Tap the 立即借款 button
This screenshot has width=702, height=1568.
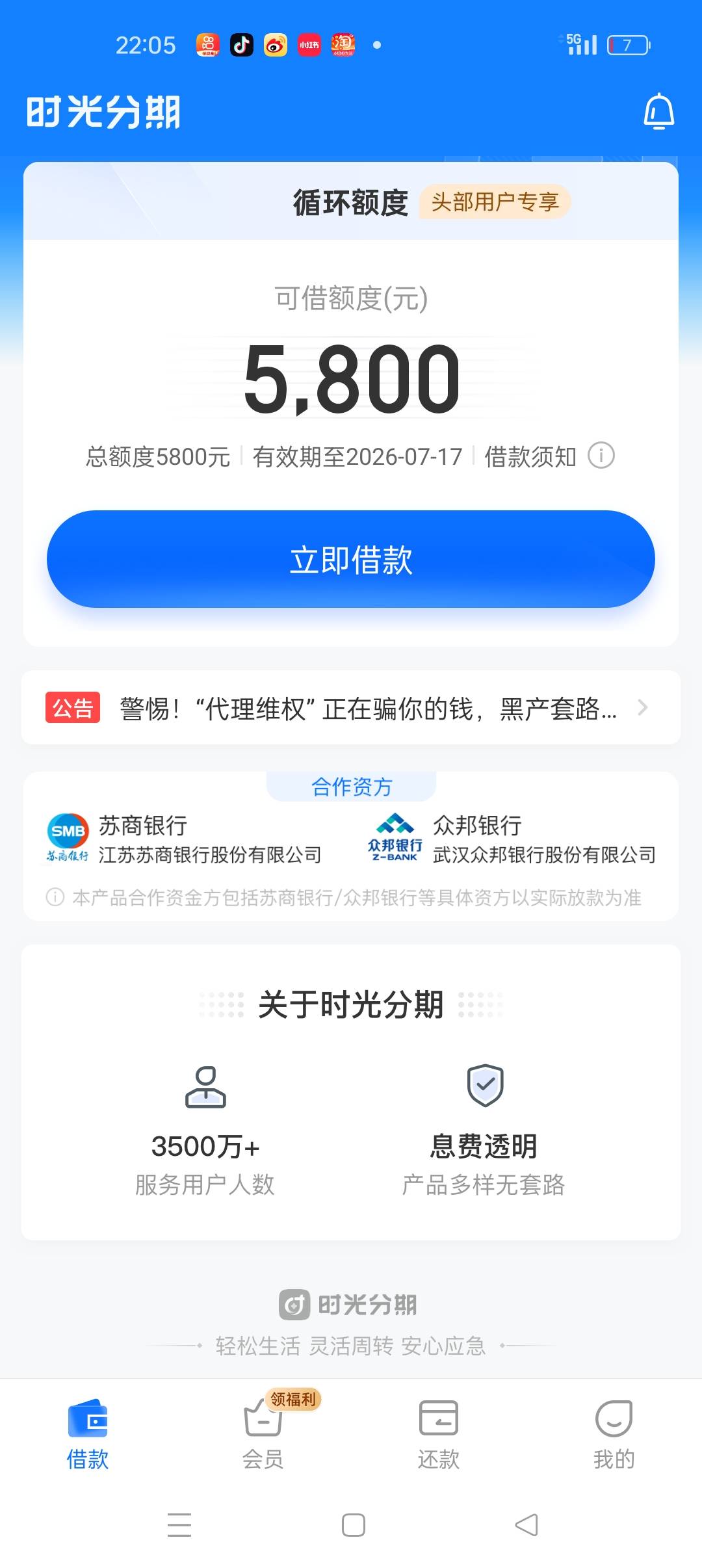(351, 559)
